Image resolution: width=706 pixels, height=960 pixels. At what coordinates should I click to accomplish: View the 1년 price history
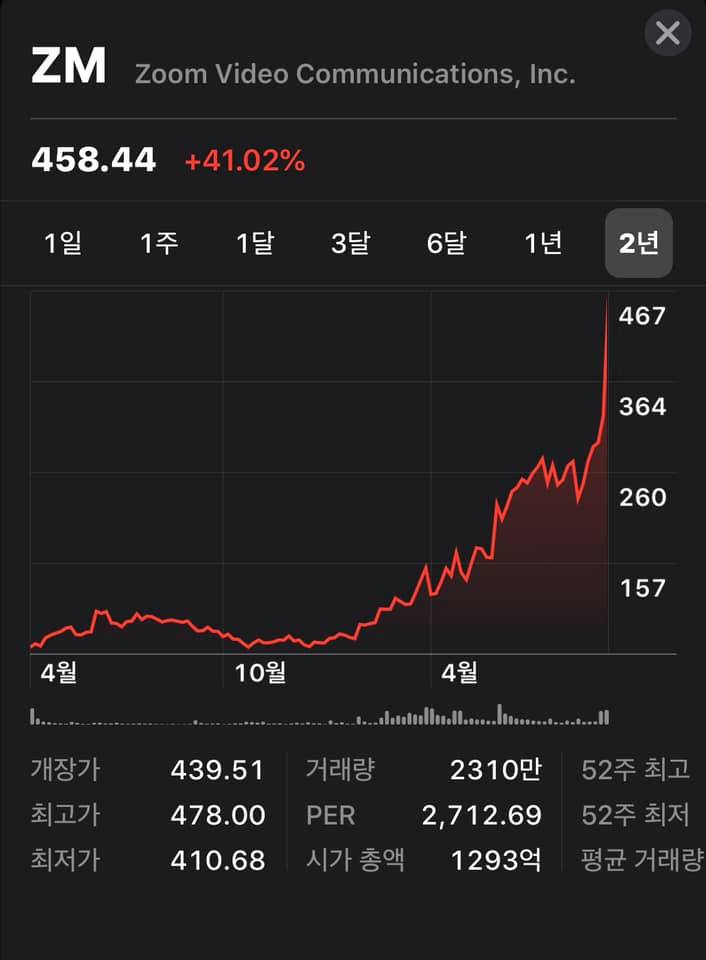click(543, 243)
